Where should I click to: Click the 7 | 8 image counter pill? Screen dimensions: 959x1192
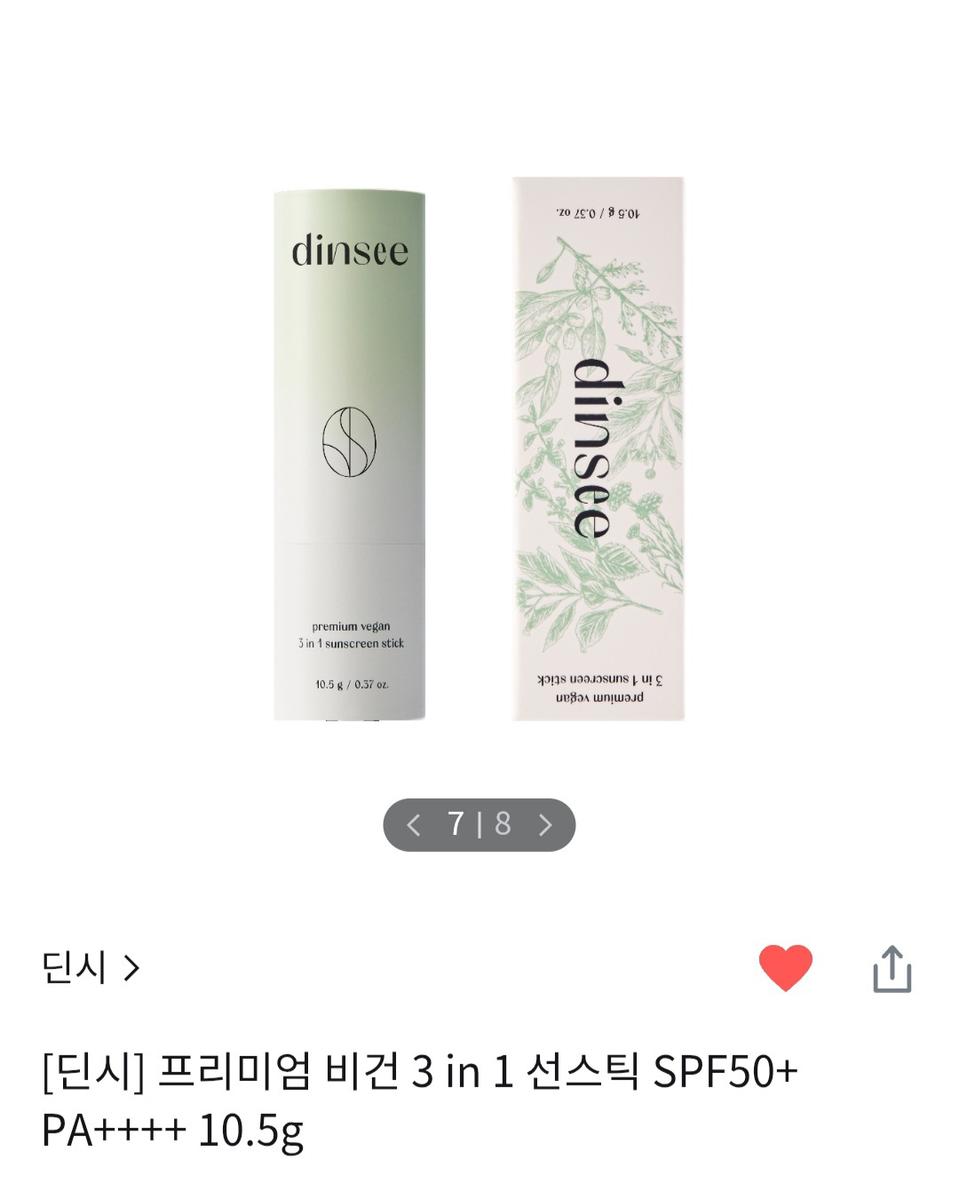pos(479,825)
